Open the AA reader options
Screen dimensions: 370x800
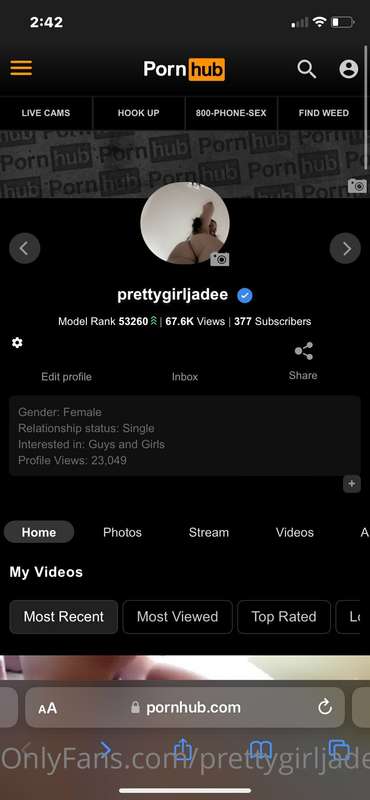[x=47, y=708]
